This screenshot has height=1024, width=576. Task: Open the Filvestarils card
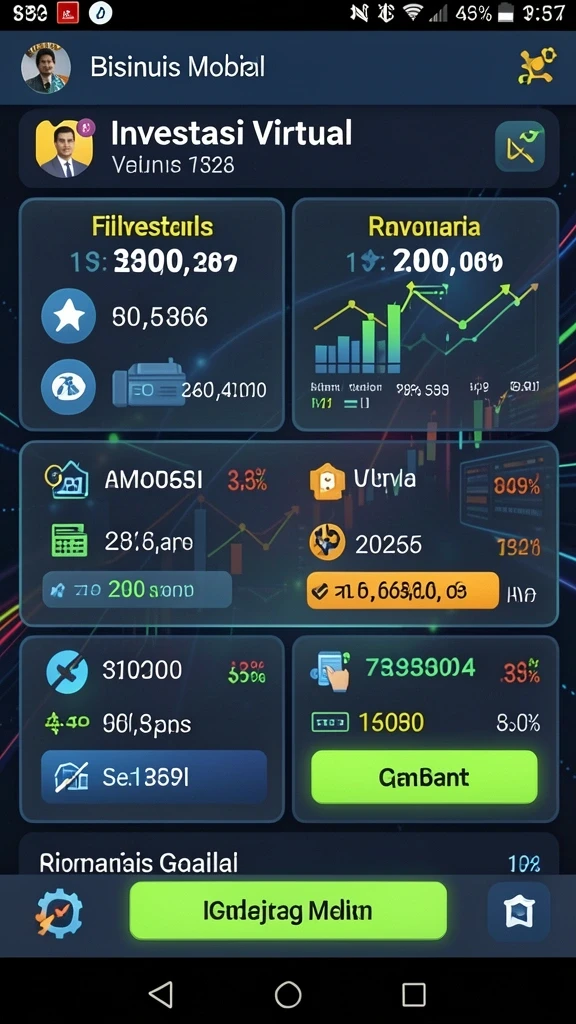(x=152, y=314)
